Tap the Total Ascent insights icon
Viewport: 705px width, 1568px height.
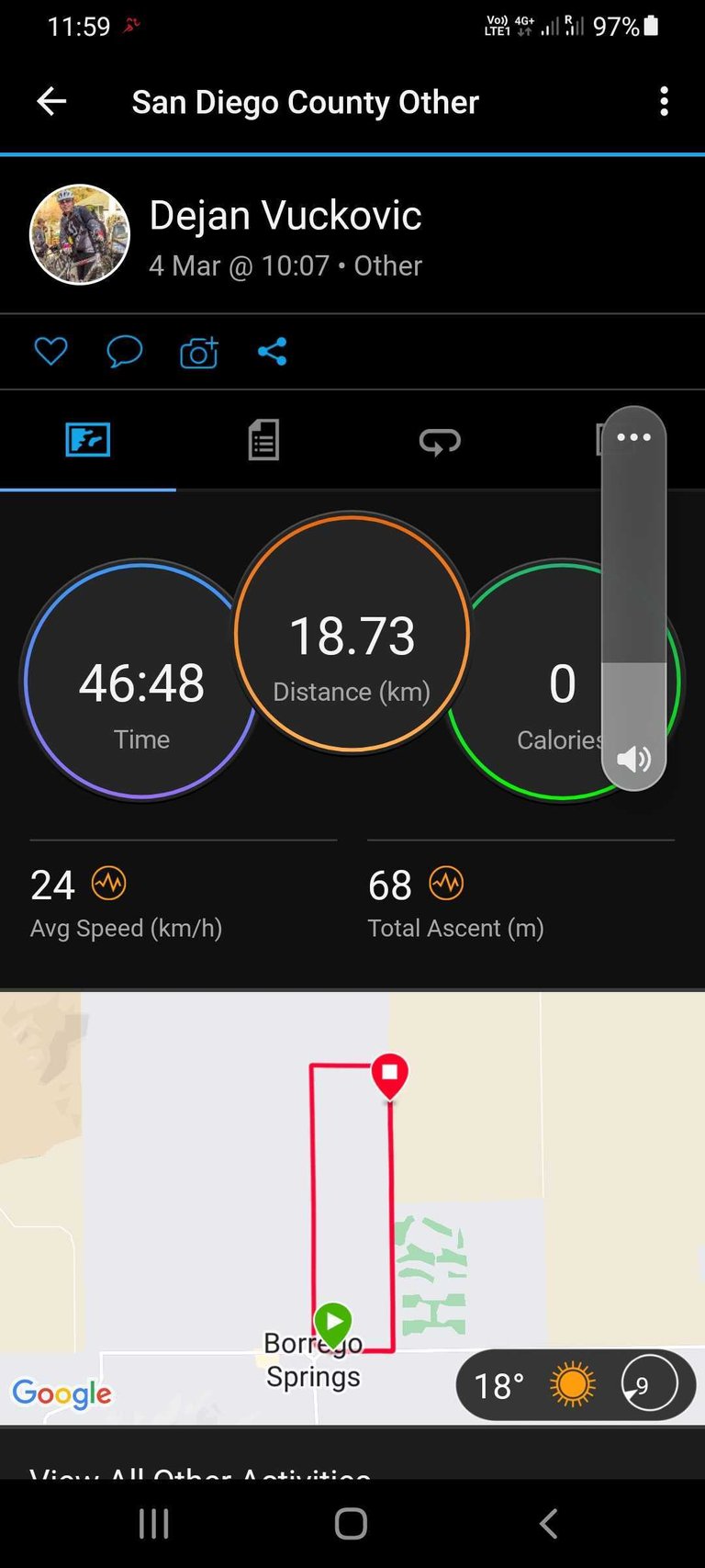pos(446,884)
